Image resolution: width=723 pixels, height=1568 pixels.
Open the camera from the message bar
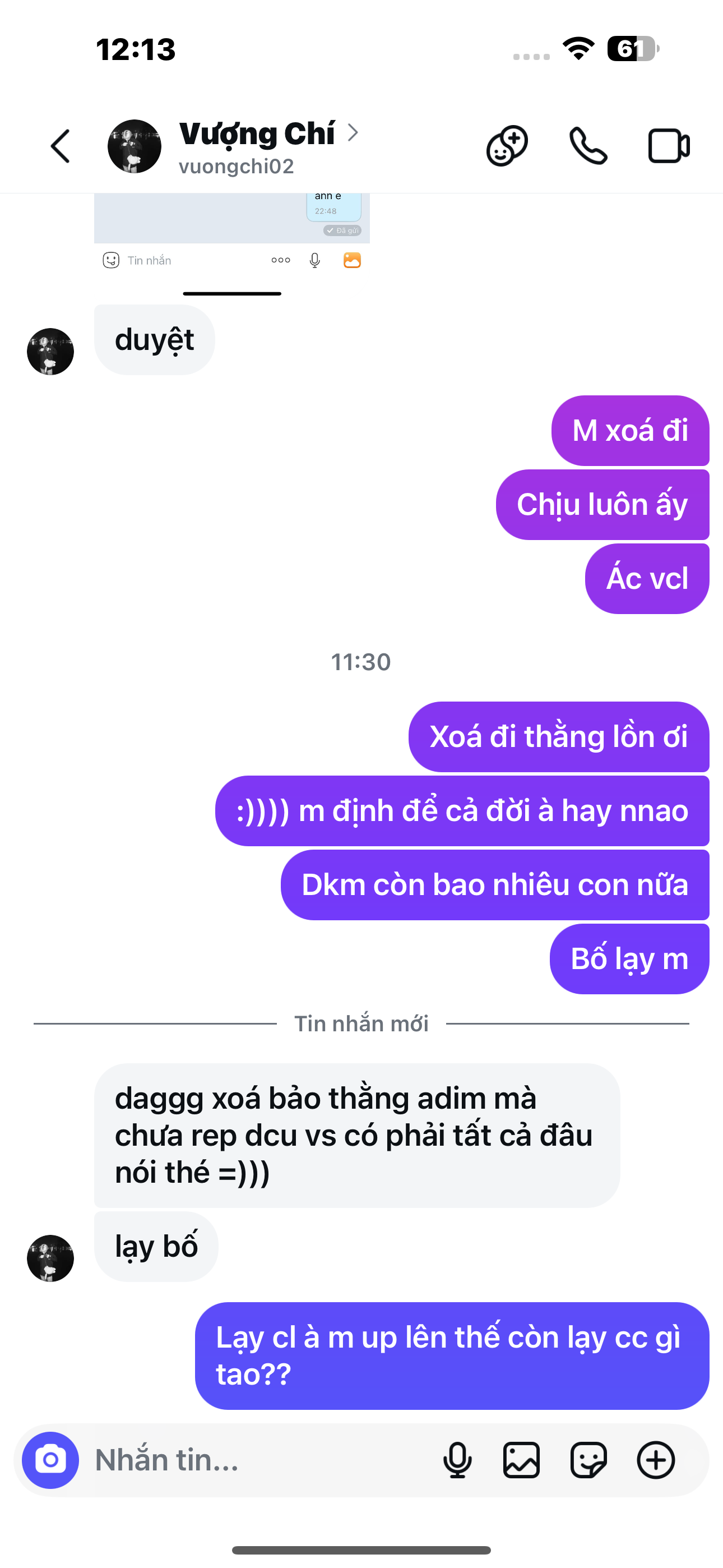50,1460
